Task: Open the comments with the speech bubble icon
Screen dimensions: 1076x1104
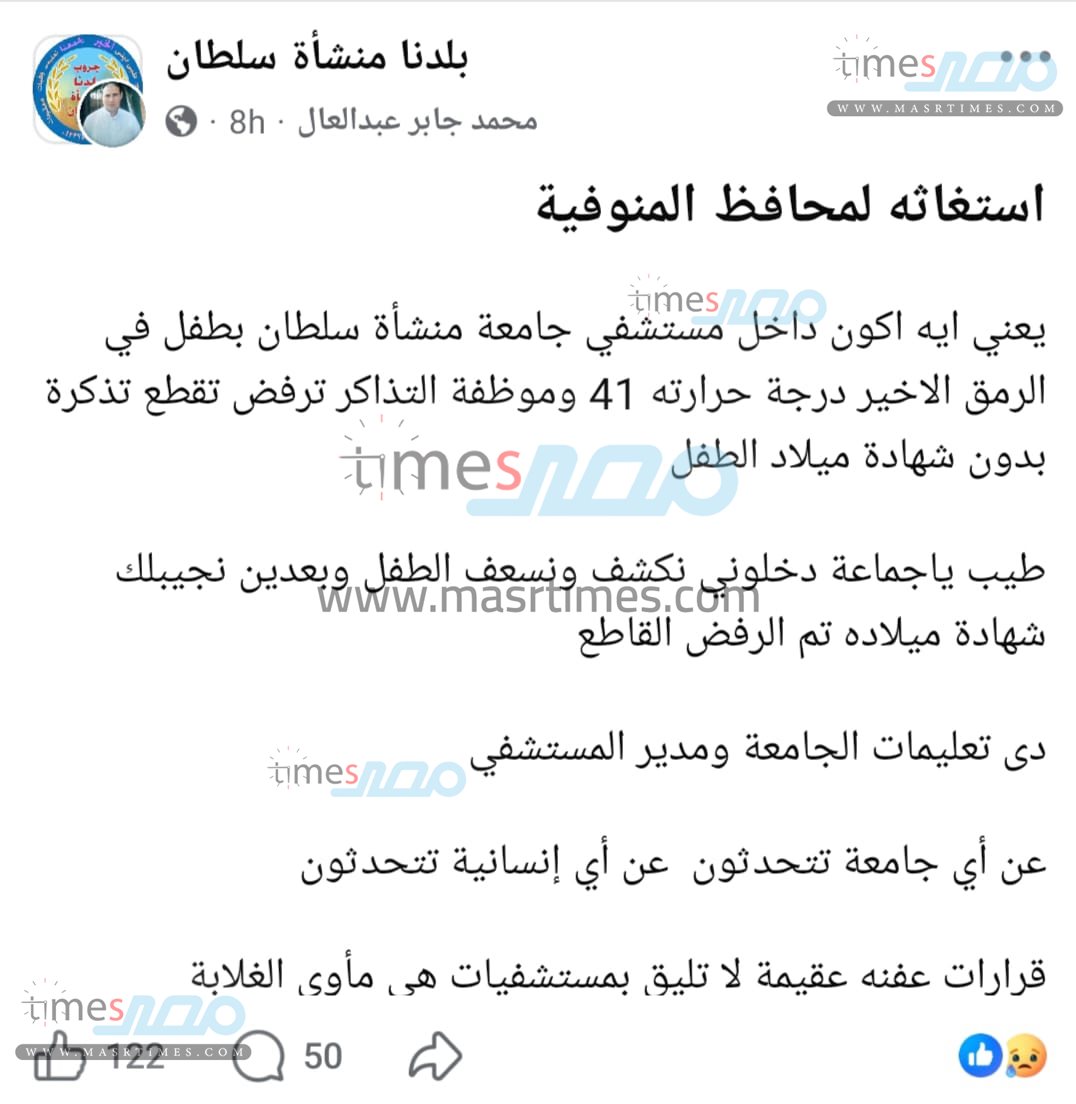Action: coord(259,1056)
